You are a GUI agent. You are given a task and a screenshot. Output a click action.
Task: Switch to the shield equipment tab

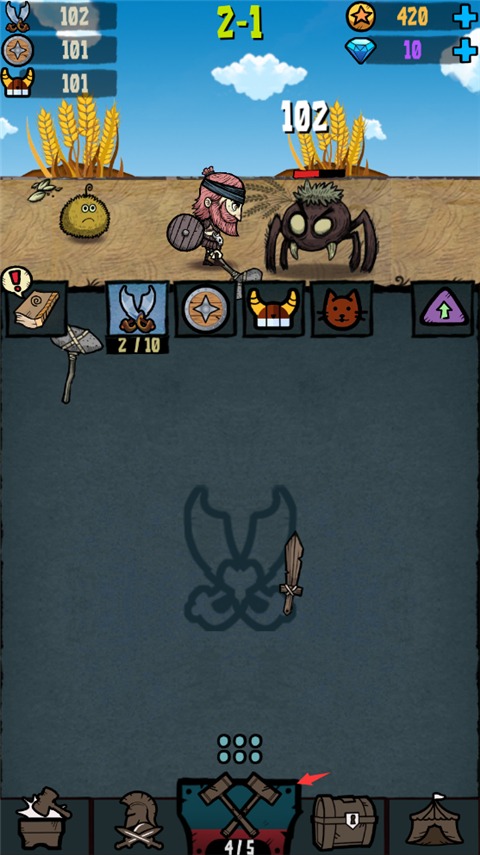tap(206, 309)
